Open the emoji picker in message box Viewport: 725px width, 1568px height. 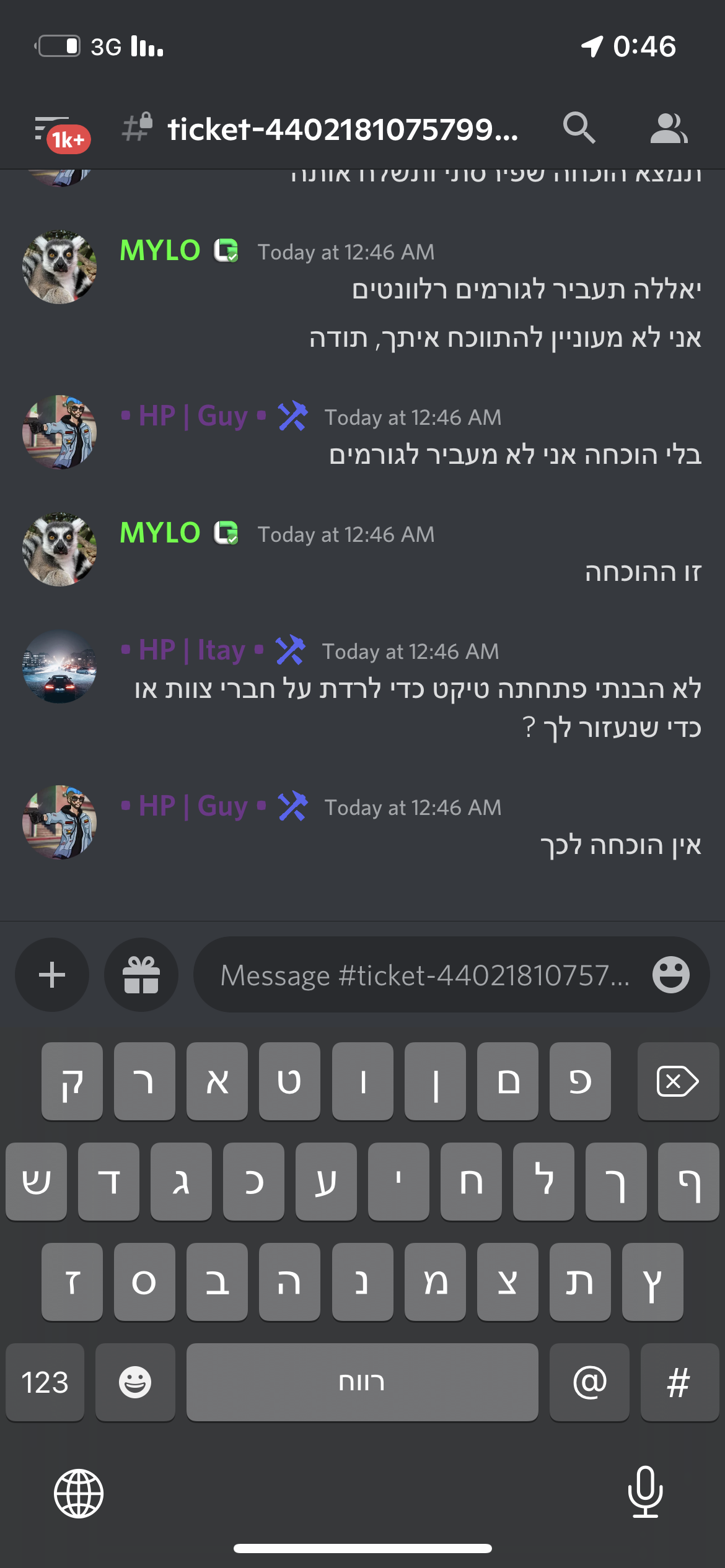(670, 975)
